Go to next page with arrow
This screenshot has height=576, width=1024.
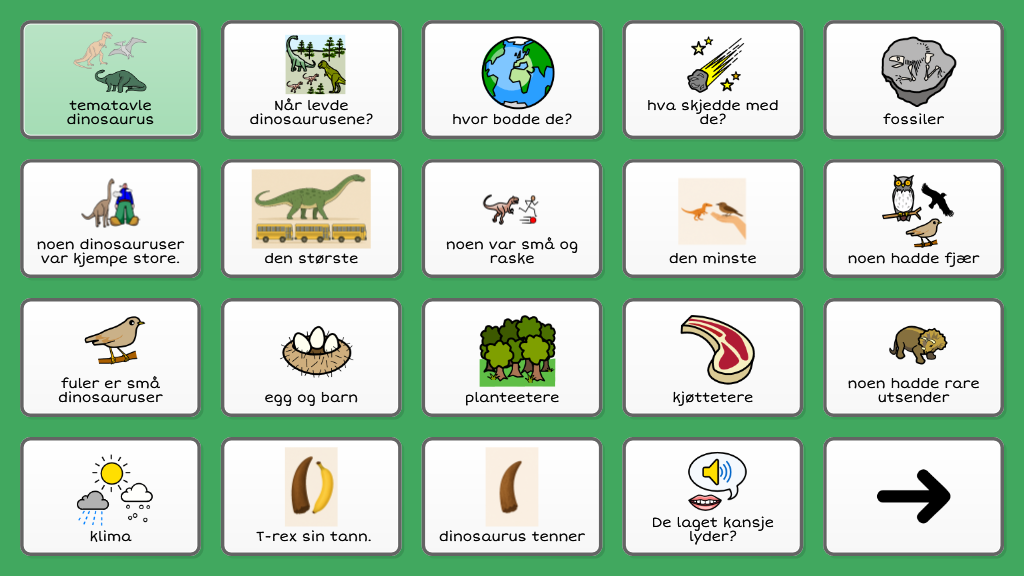913,496
